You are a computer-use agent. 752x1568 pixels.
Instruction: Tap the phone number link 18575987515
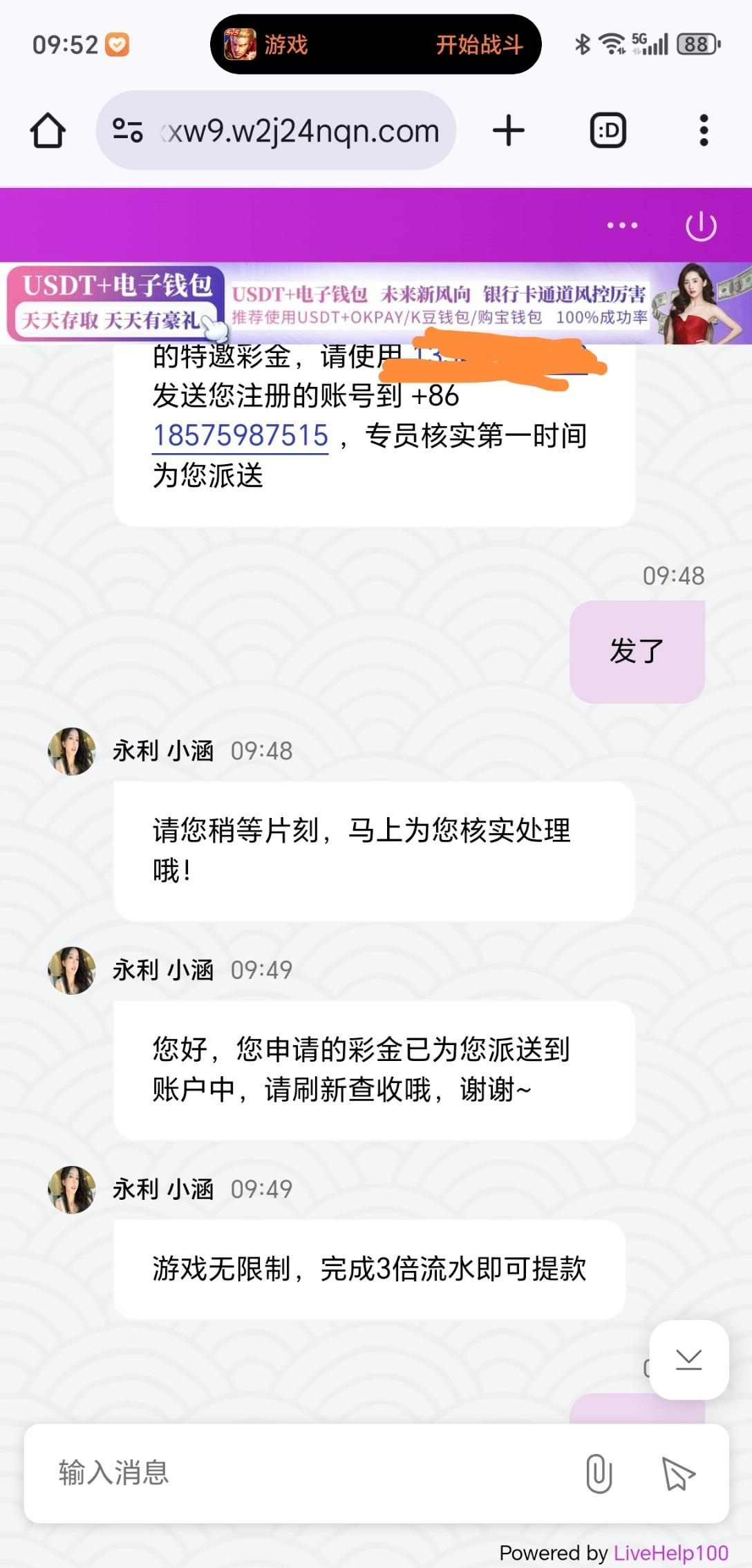coord(241,436)
